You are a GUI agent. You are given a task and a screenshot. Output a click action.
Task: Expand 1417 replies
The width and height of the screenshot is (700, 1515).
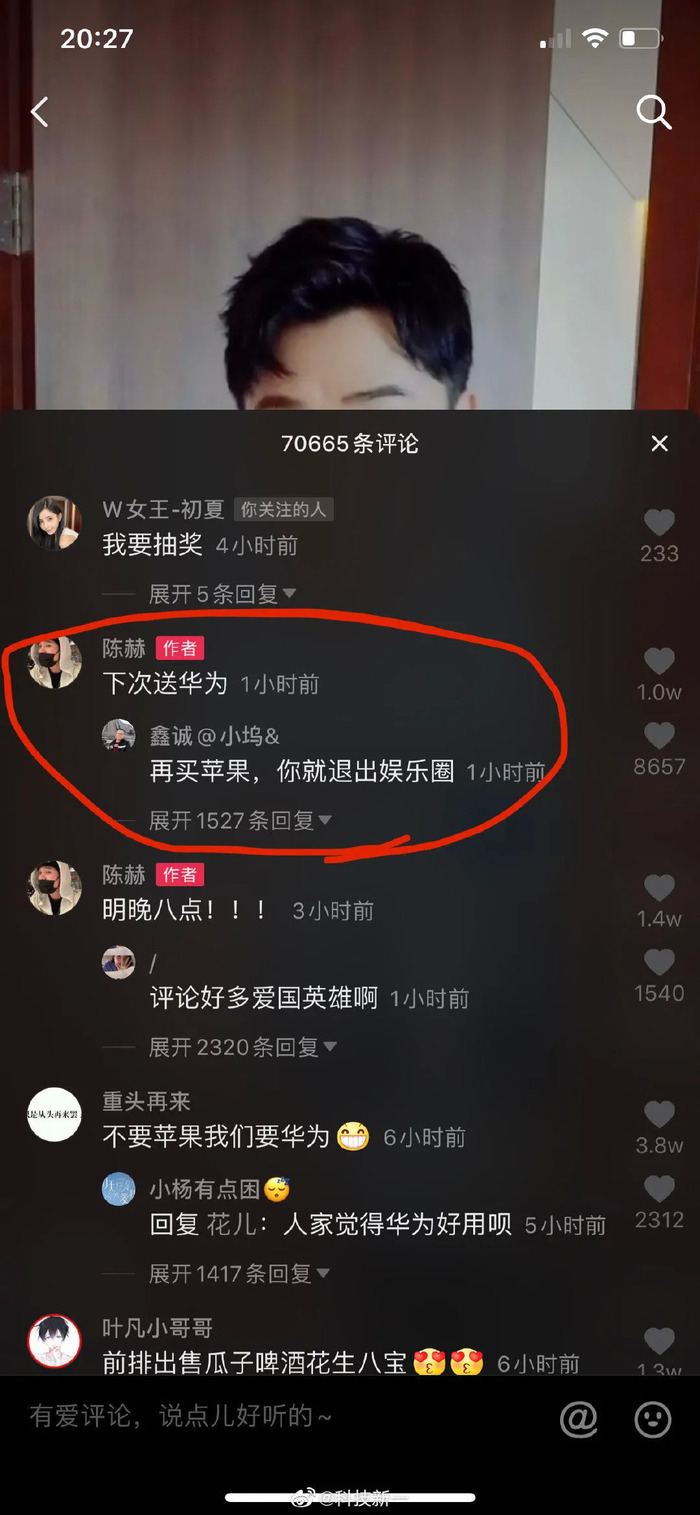[x=240, y=1273]
